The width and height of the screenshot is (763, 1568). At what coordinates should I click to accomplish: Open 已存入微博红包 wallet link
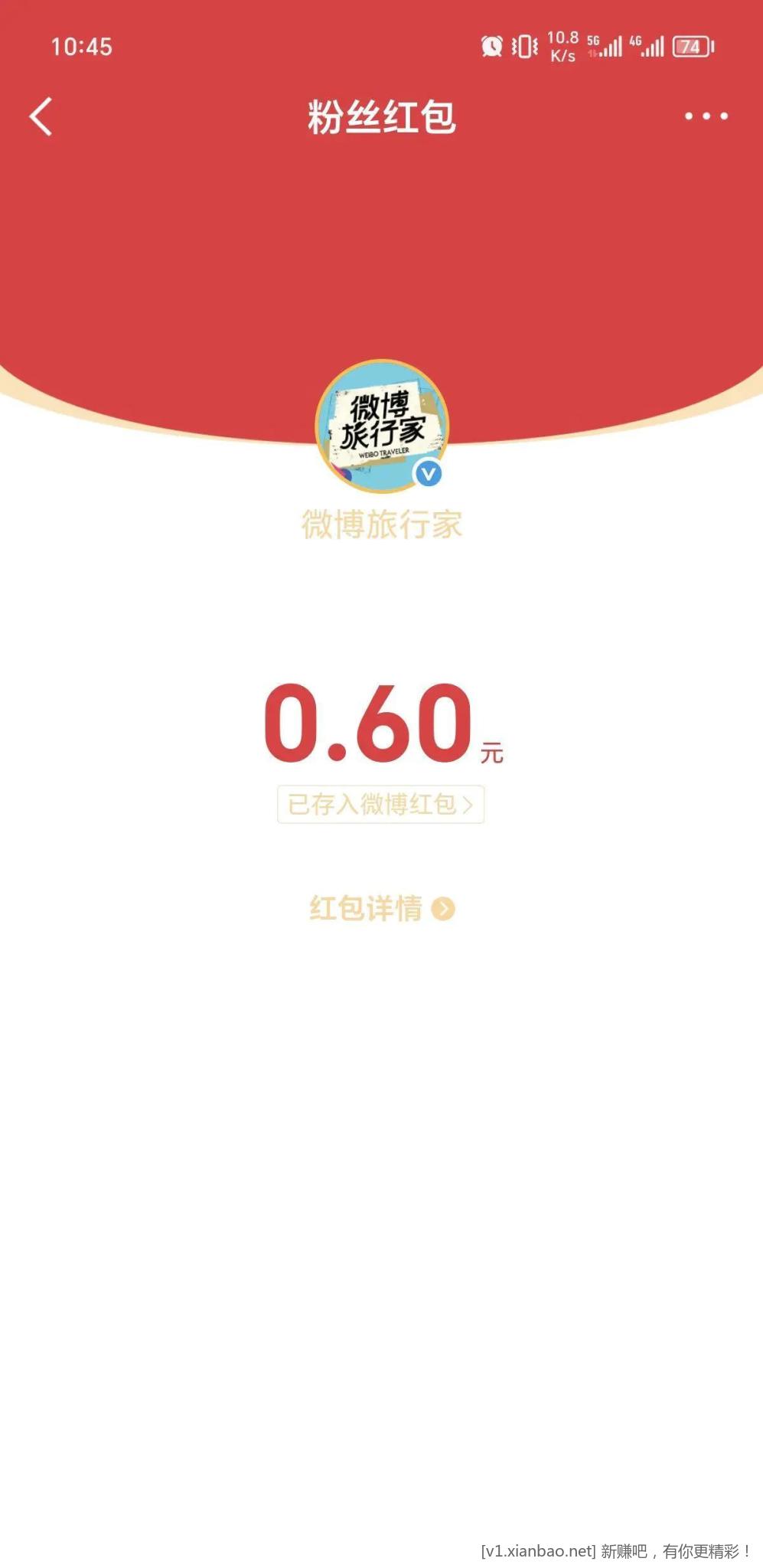380,805
